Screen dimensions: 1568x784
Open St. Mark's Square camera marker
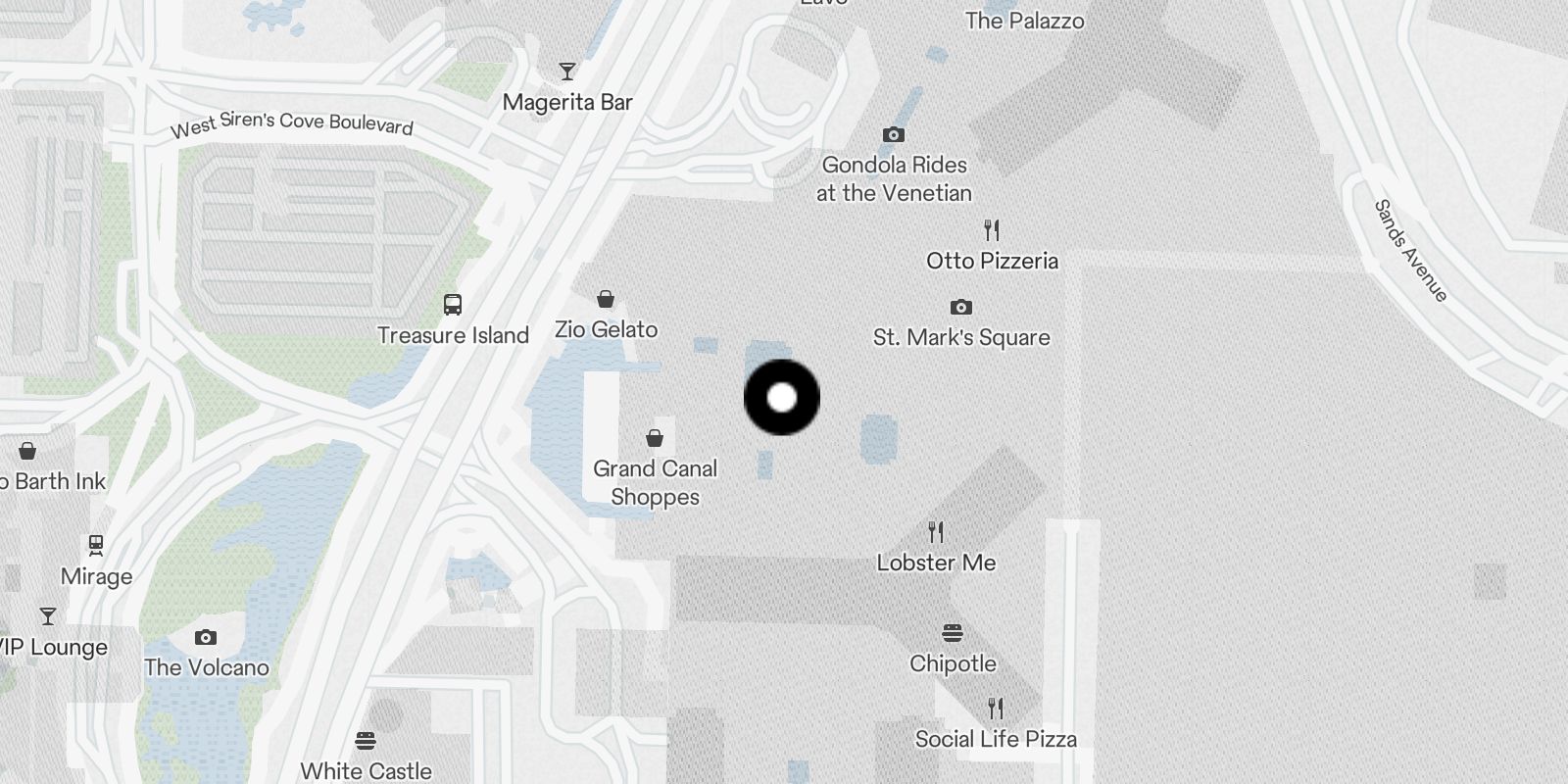click(x=961, y=308)
